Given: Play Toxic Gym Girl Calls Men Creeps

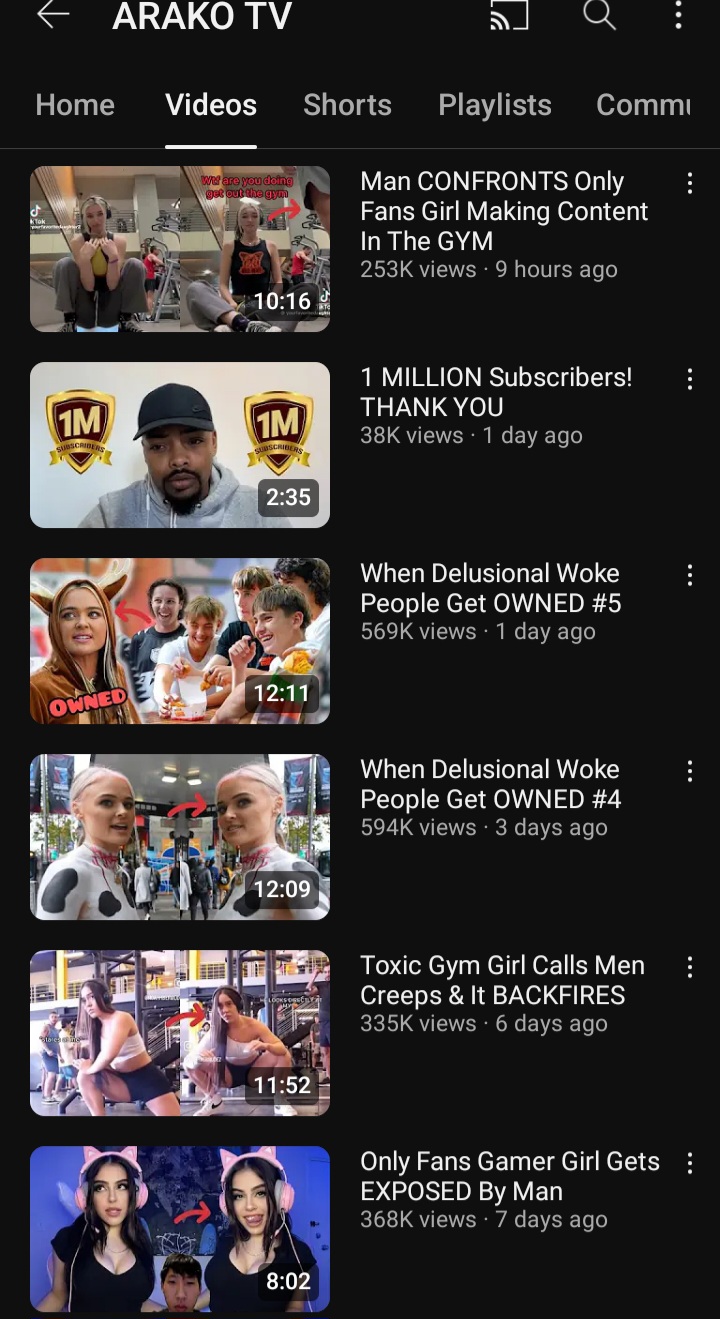Looking at the screenshot, I should (180, 1032).
